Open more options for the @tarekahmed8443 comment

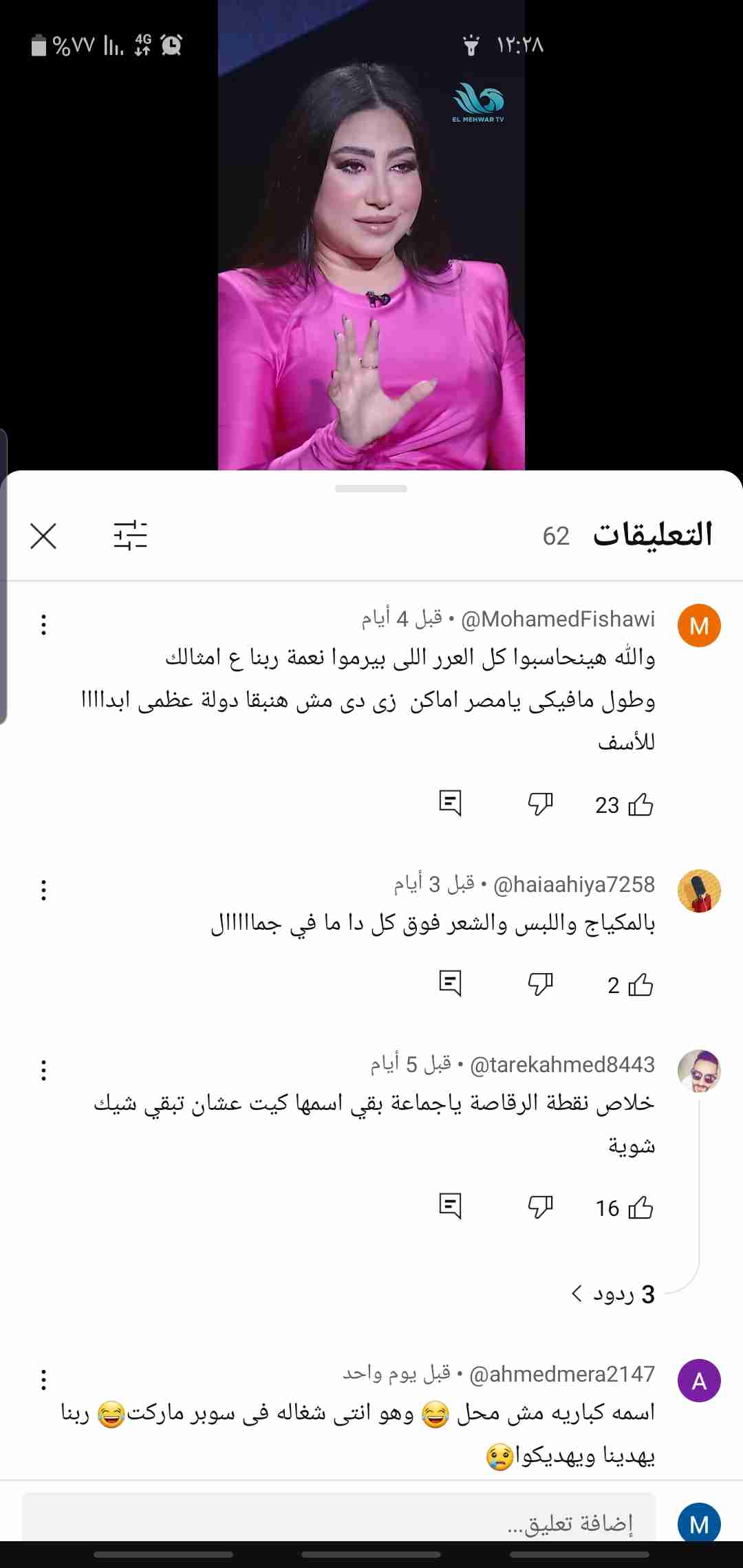(x=43, y=1070)
